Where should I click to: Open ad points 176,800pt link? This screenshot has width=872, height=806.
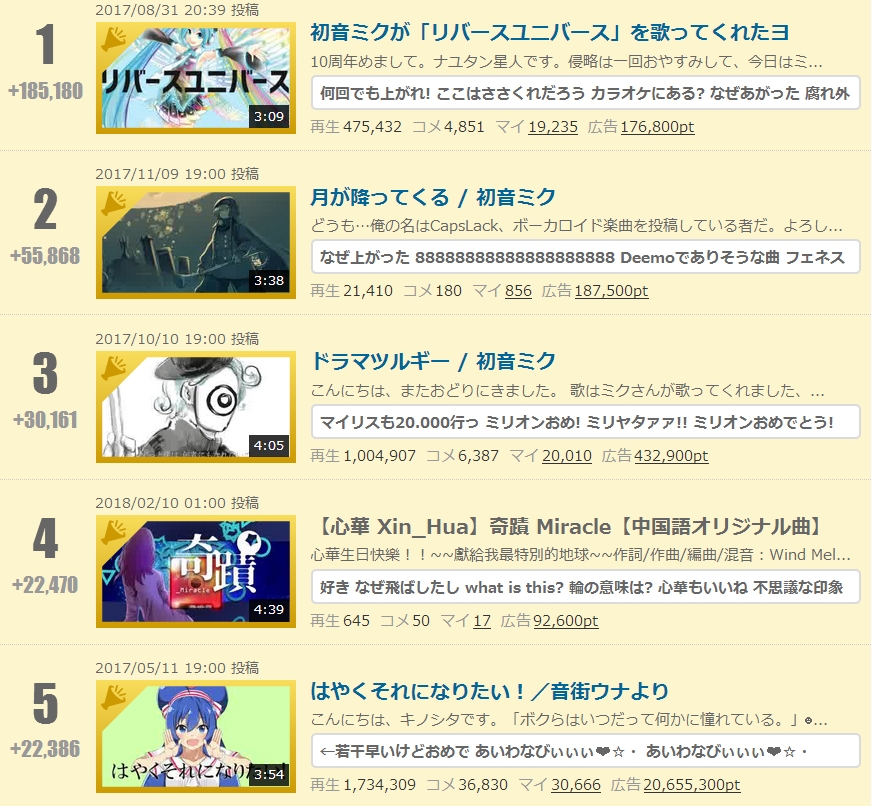pyautogui.click(x=657, y=127)
